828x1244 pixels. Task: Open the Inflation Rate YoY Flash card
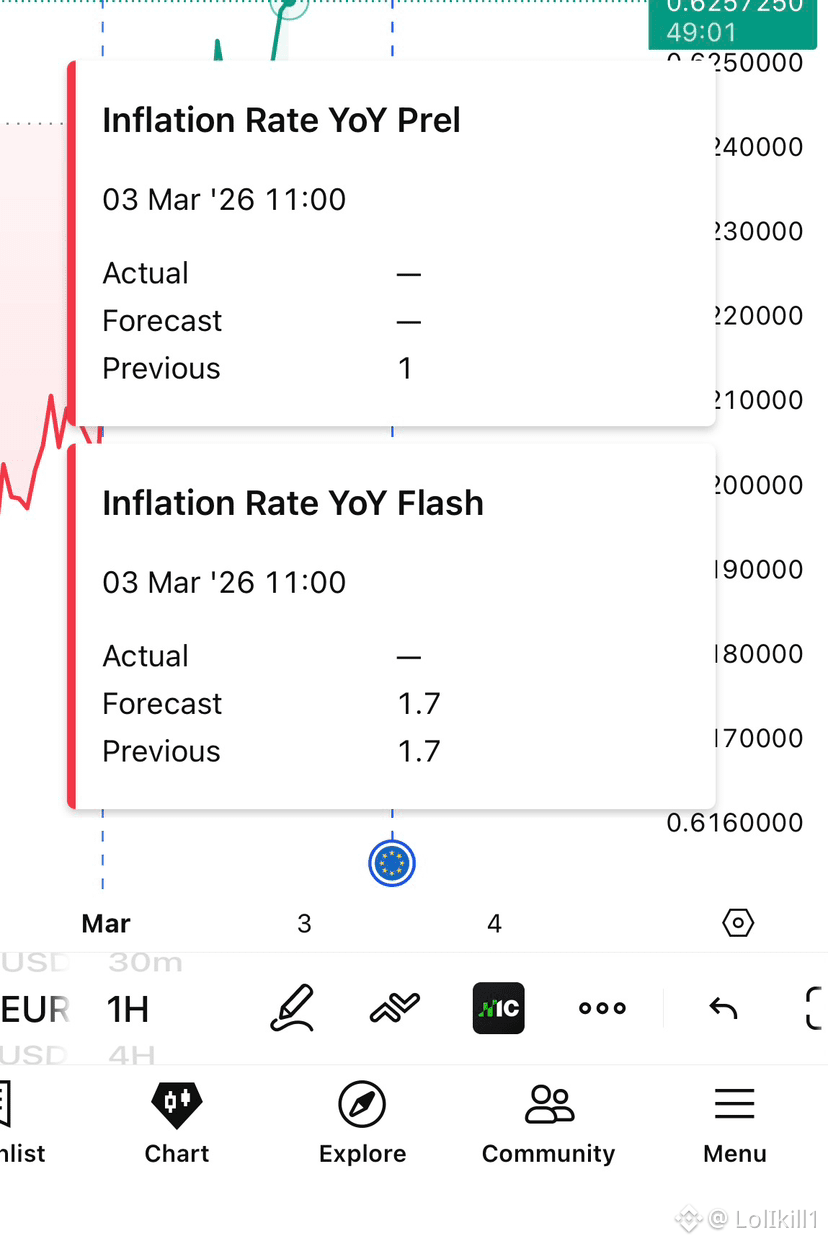(x=392, y=626)
